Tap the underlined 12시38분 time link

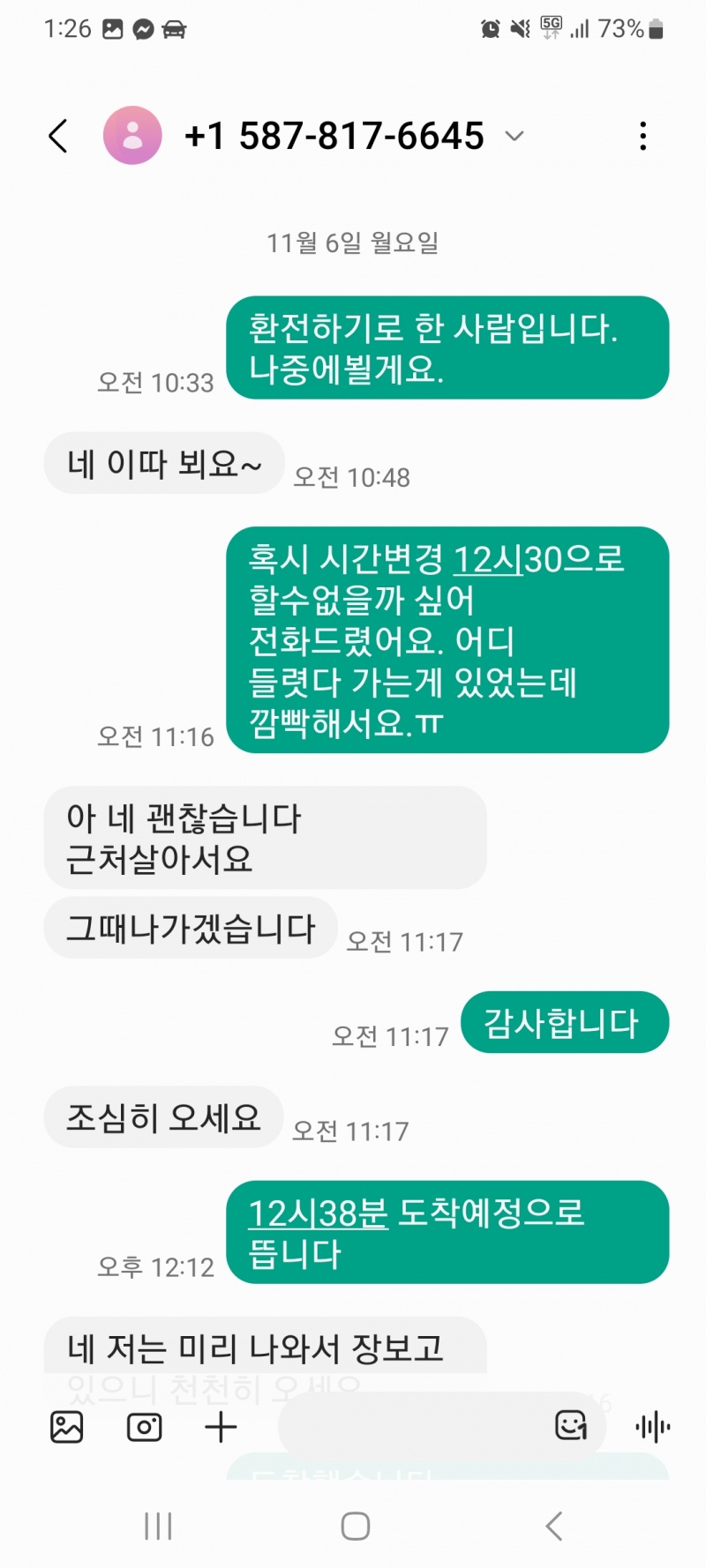[318, 1213]
